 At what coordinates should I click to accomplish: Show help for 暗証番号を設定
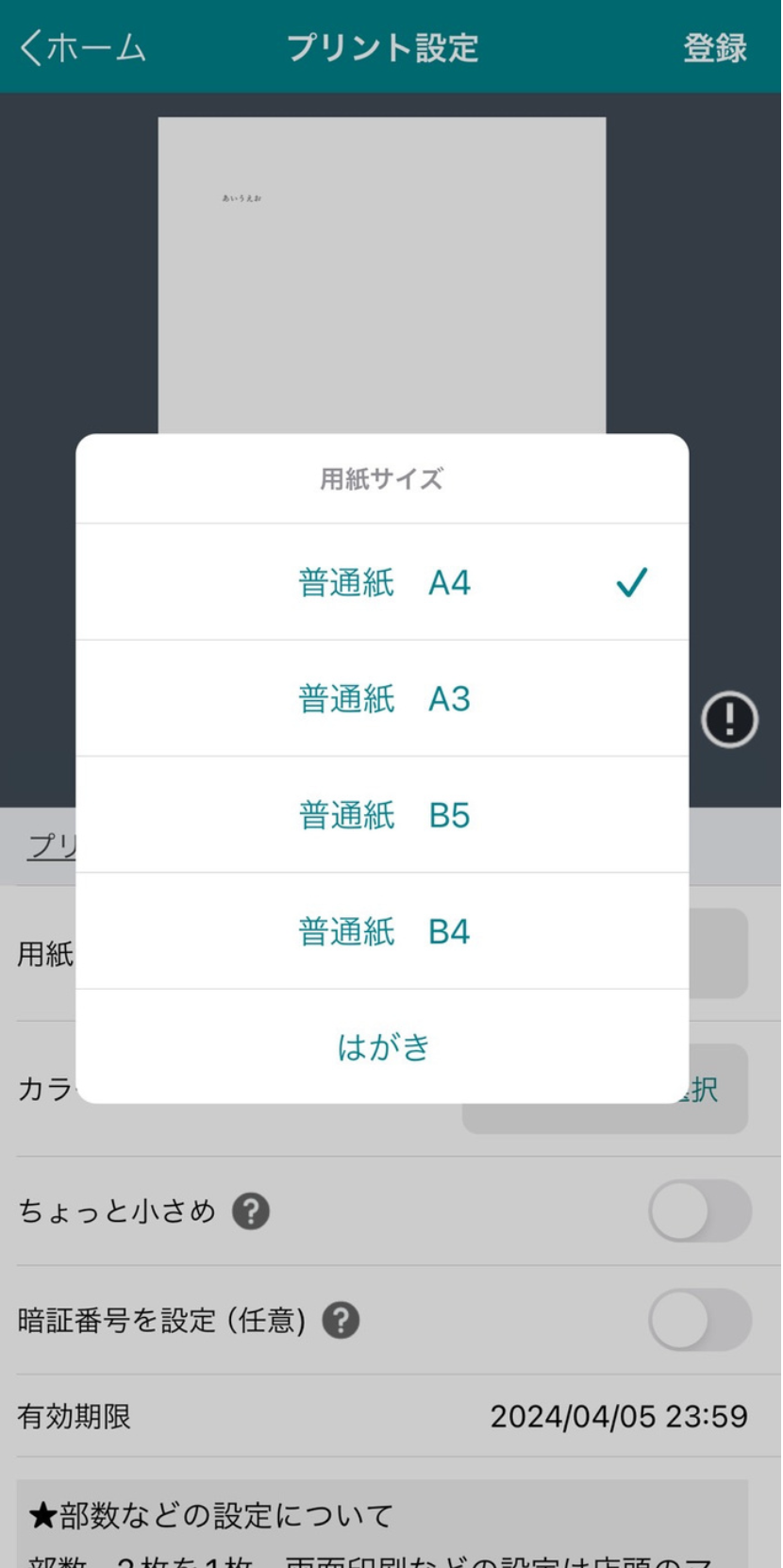click(341, 1320)
